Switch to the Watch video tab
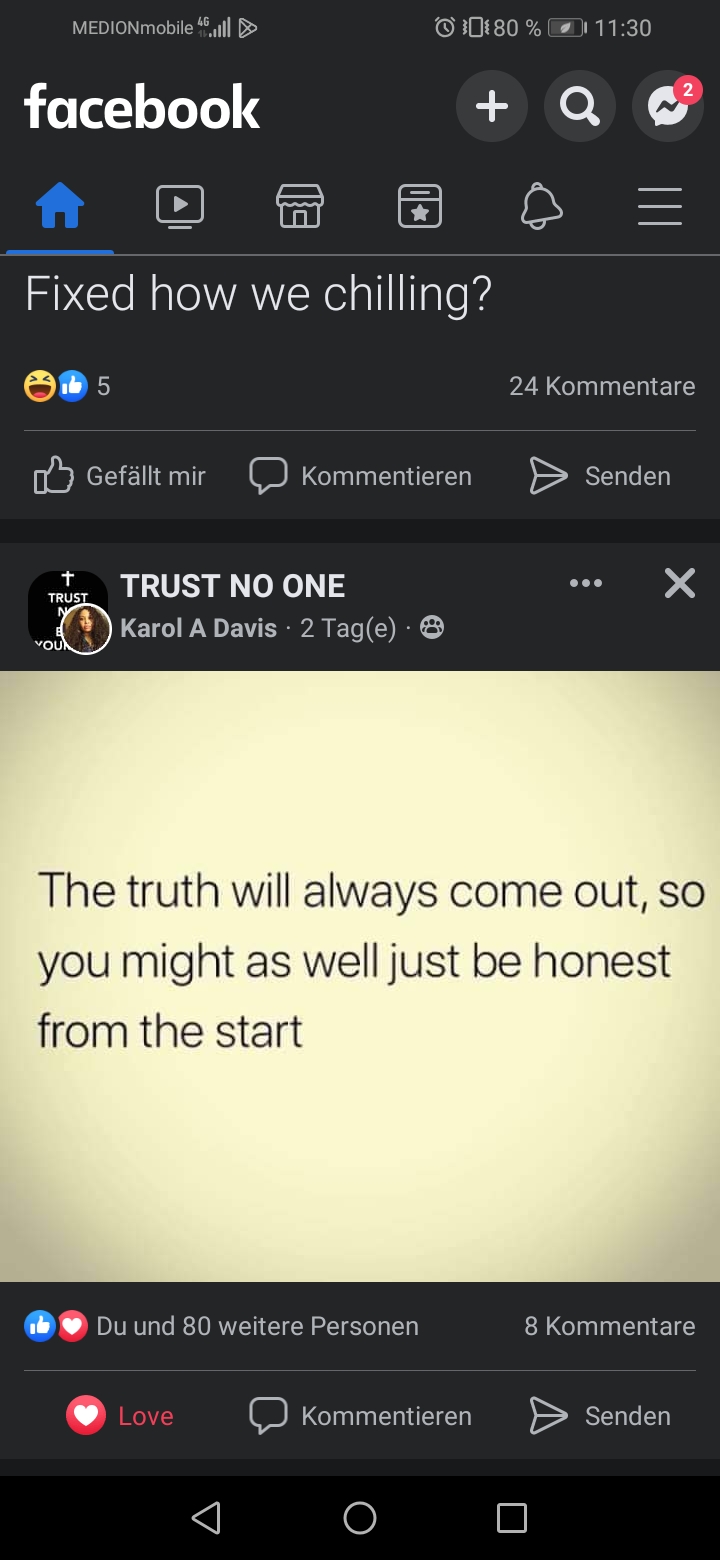720x1560 pixels. tap(180, 207)
